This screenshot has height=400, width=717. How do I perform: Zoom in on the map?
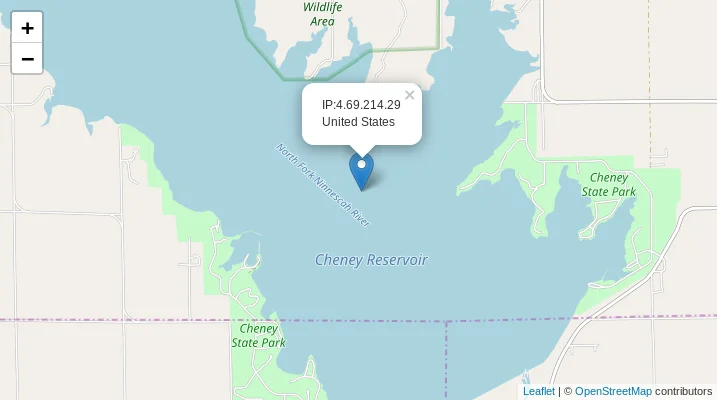(x=27, y=28)
